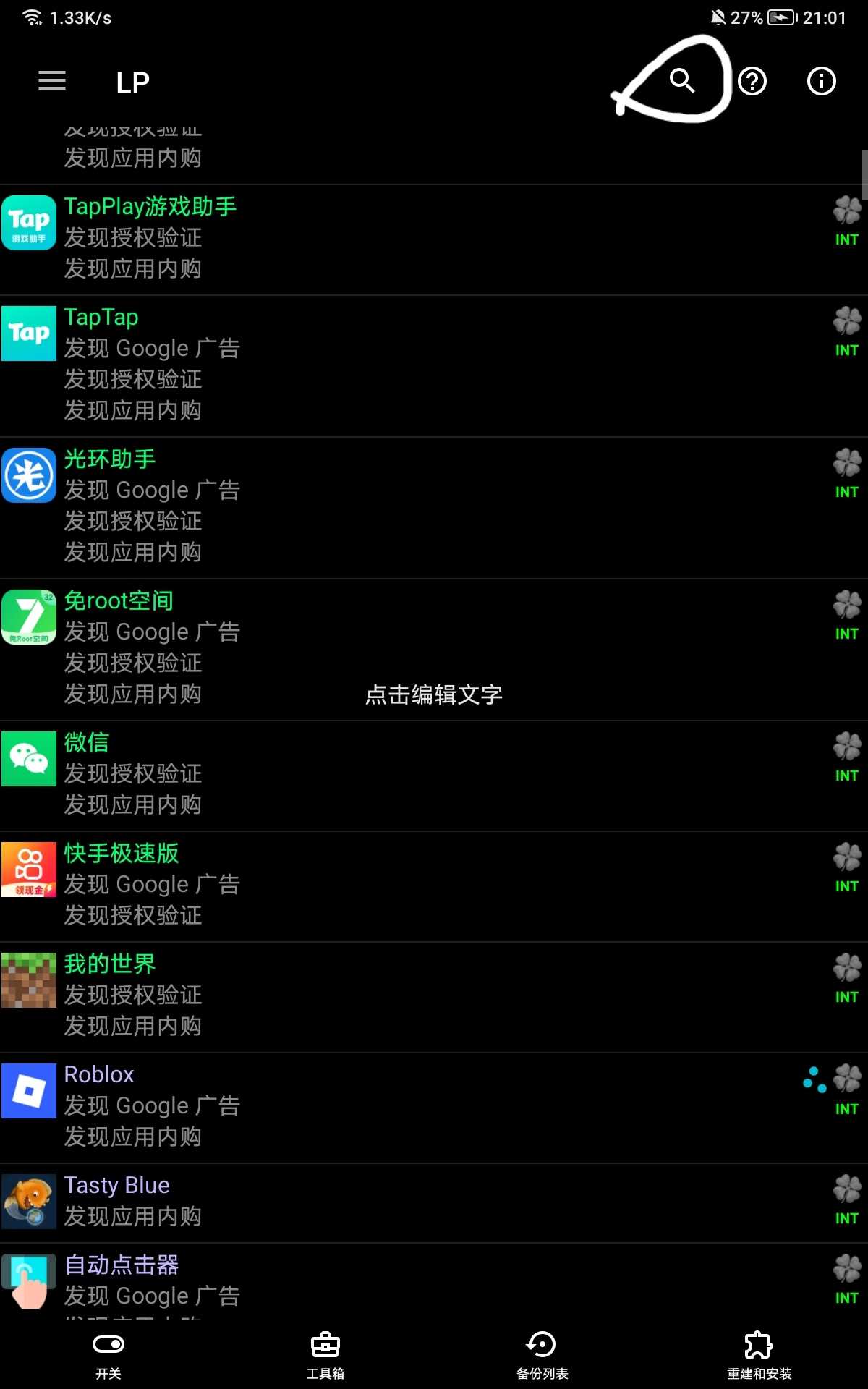Open the 我的世界 app entry

point(434,998)
